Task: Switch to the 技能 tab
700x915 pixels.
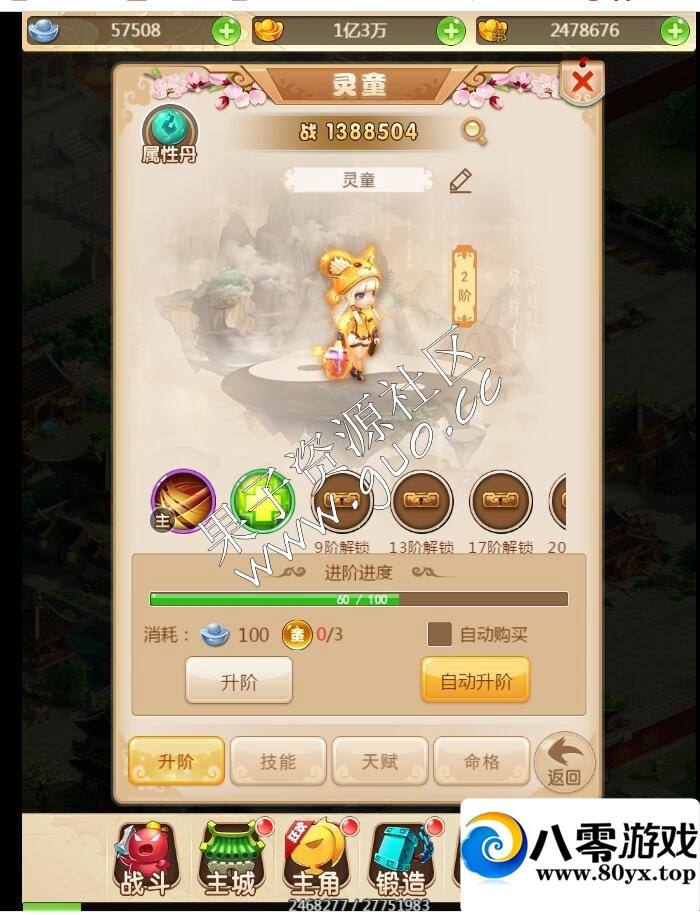Action: point(278,762)
